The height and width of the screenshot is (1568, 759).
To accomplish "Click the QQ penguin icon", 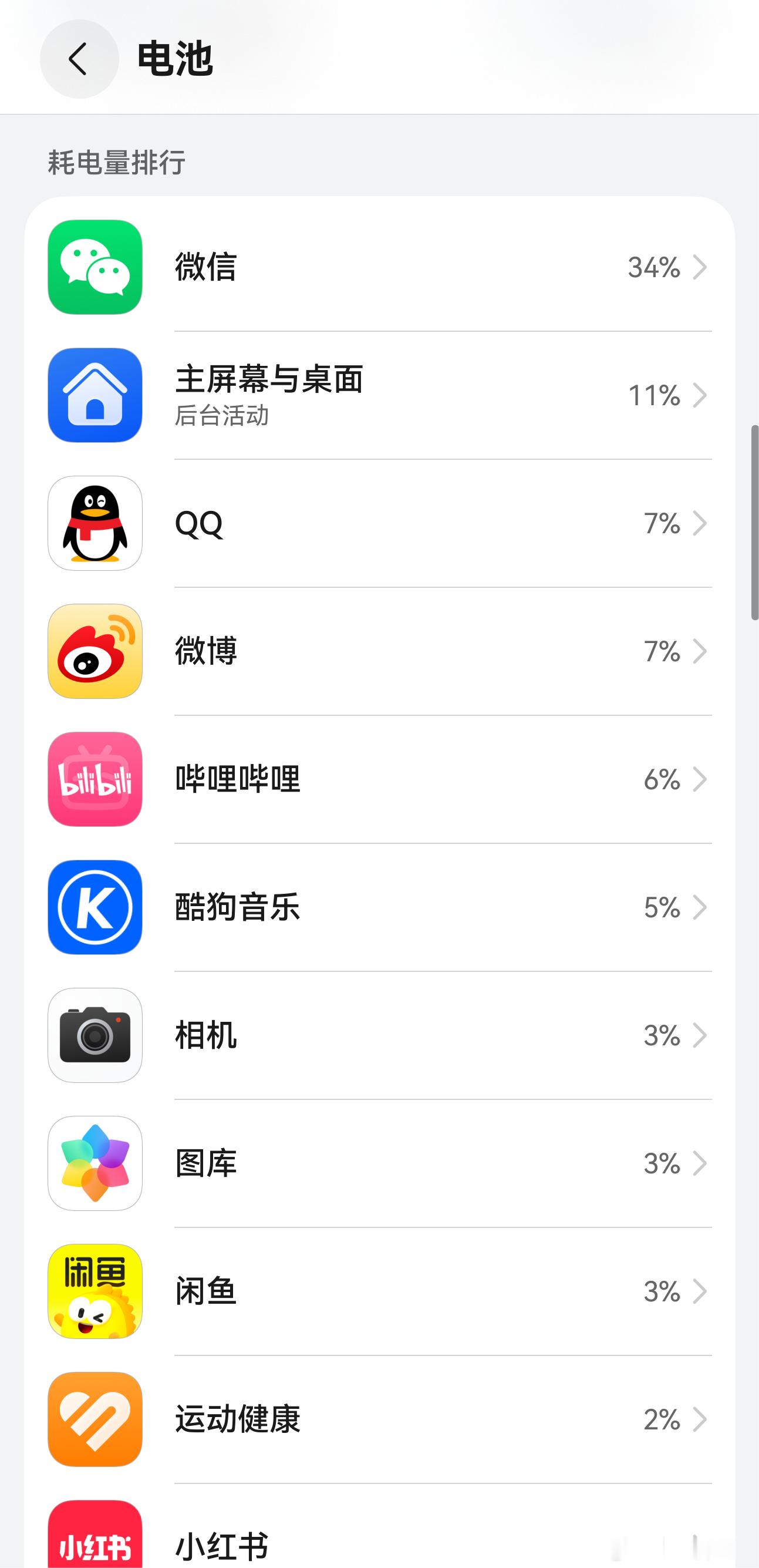I will click(95, 523).
